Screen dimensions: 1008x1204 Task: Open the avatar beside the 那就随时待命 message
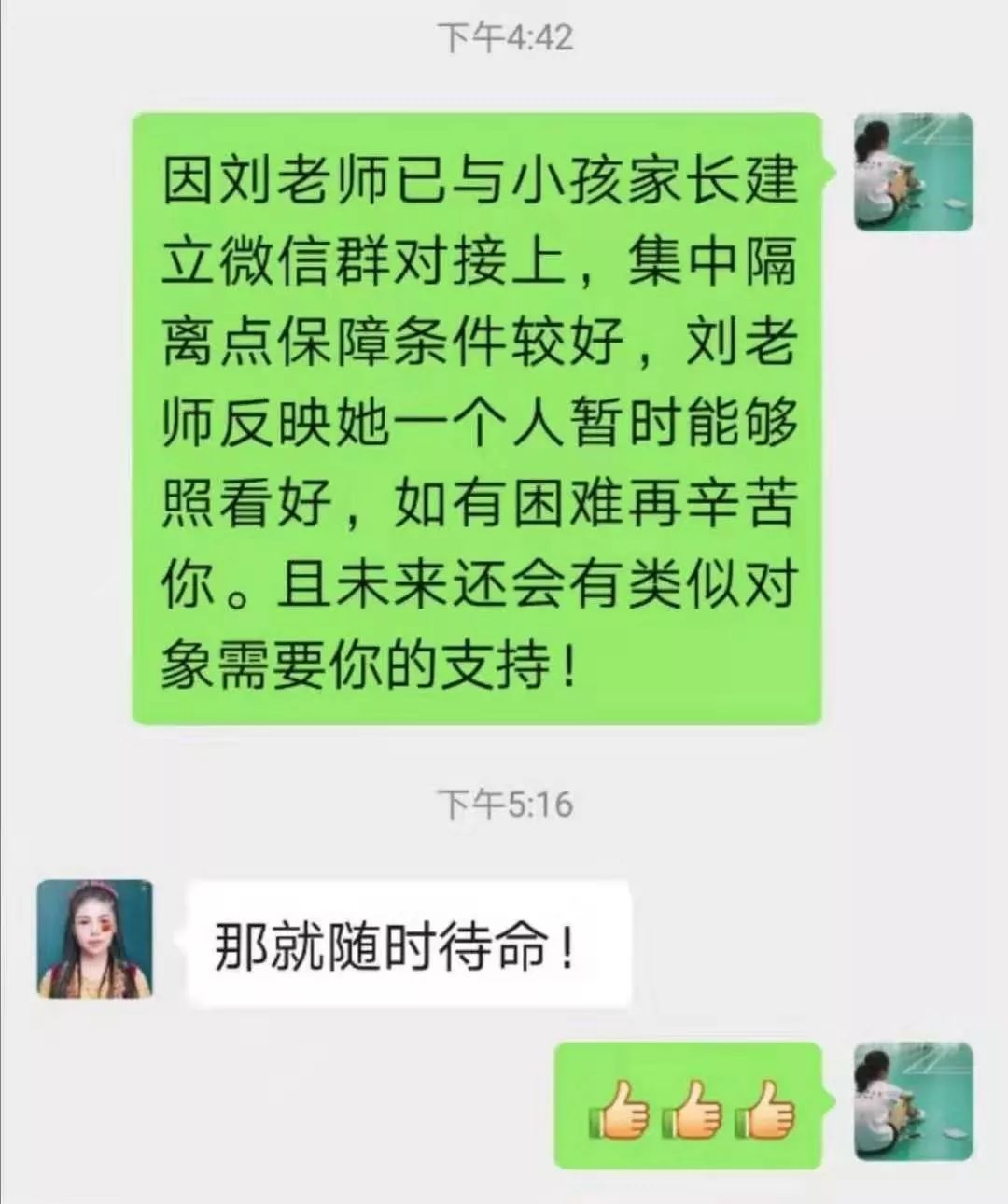tap(94, 938)
